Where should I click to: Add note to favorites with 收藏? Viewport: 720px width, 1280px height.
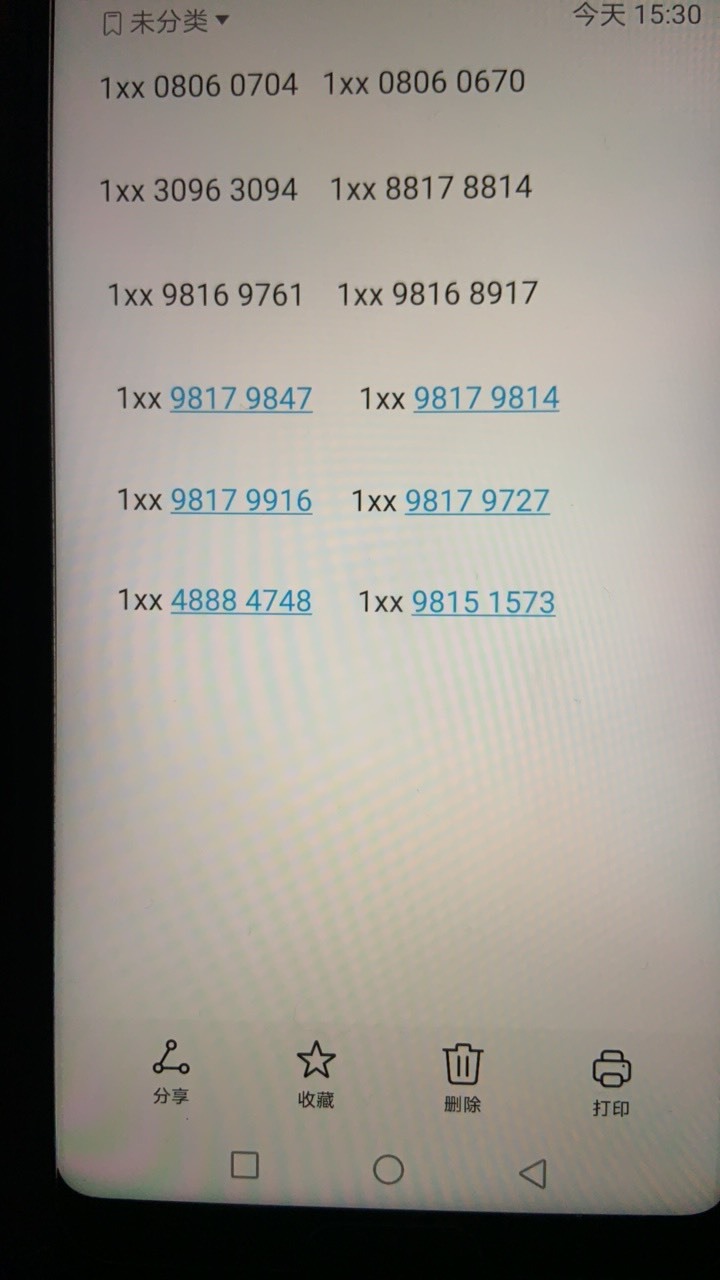[316, 1075]
